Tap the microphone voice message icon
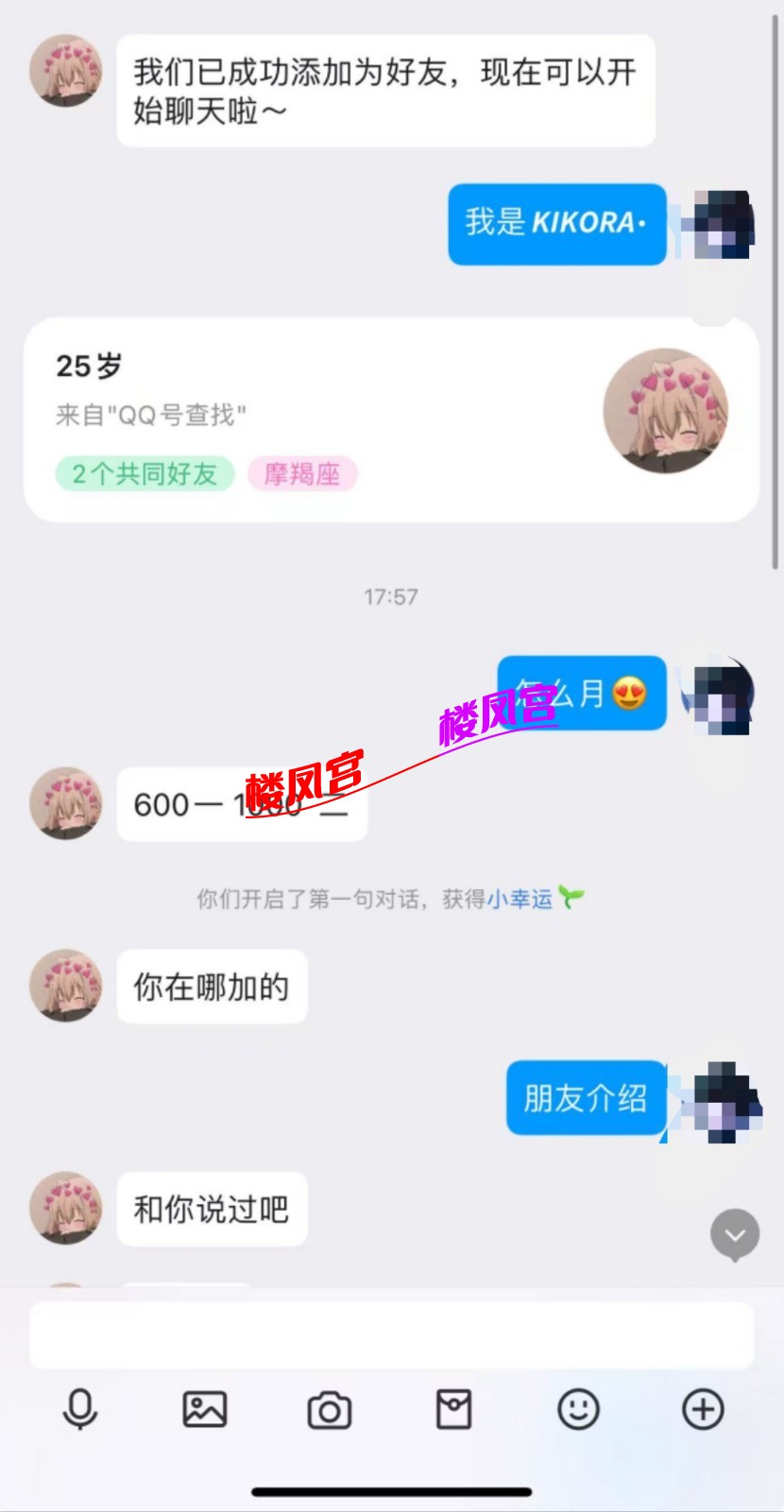 80,1409
